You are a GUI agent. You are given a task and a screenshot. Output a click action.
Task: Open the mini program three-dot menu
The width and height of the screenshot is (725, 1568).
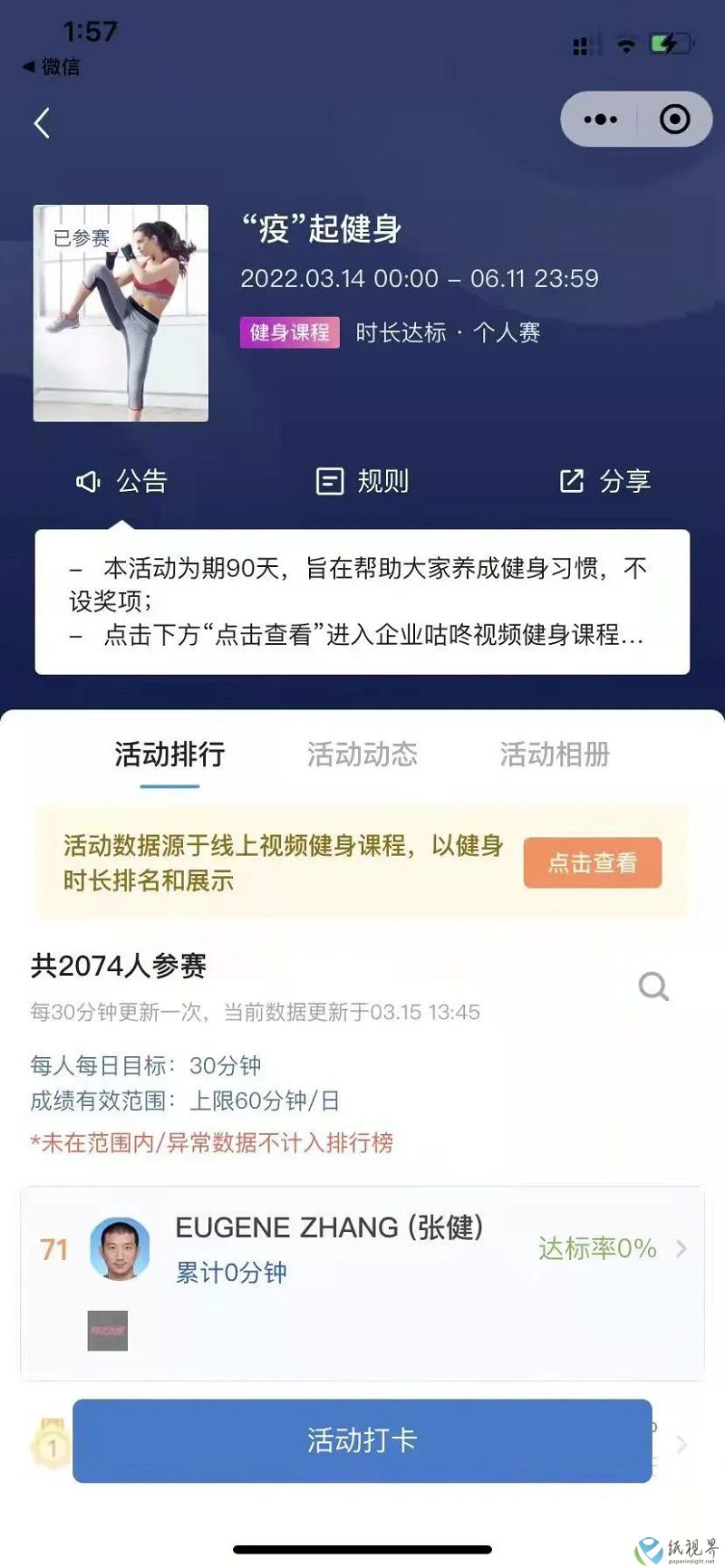[x=600, y=120]
